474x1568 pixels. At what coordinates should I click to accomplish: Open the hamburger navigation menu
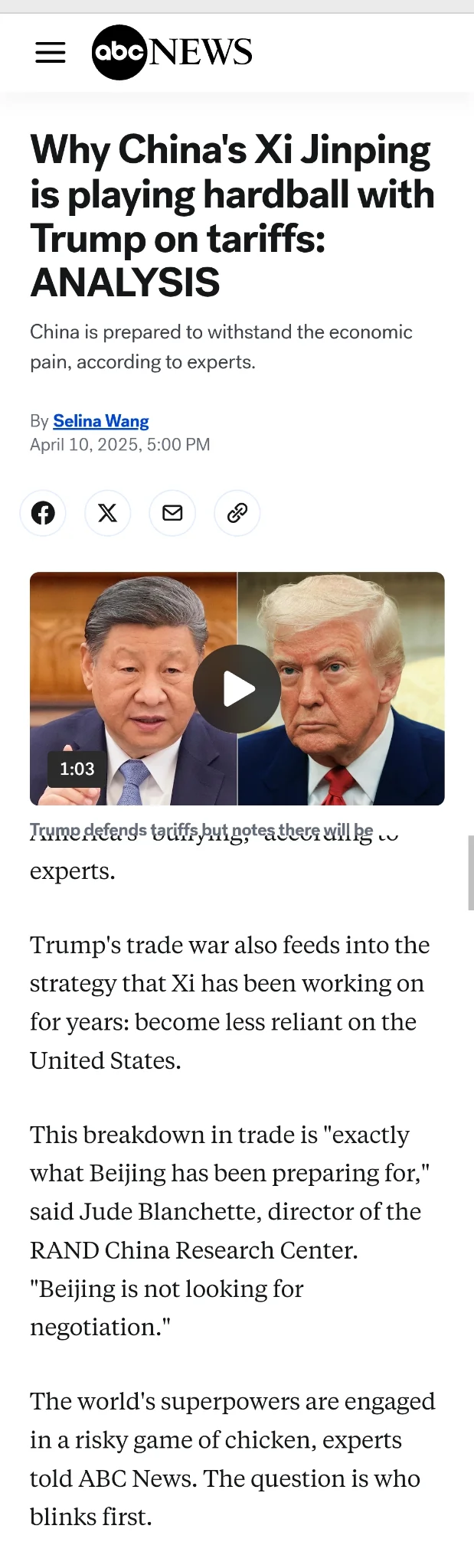click(51, 53)
